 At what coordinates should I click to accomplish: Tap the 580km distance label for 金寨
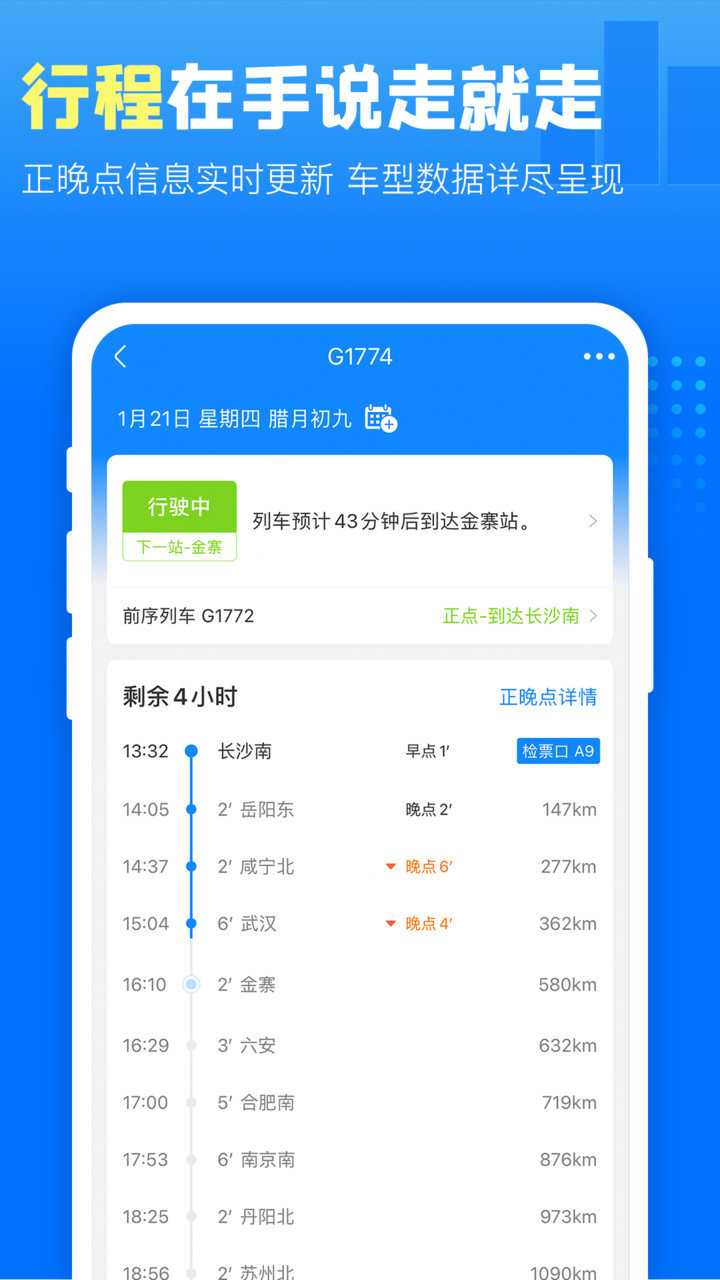coord(568,984)
